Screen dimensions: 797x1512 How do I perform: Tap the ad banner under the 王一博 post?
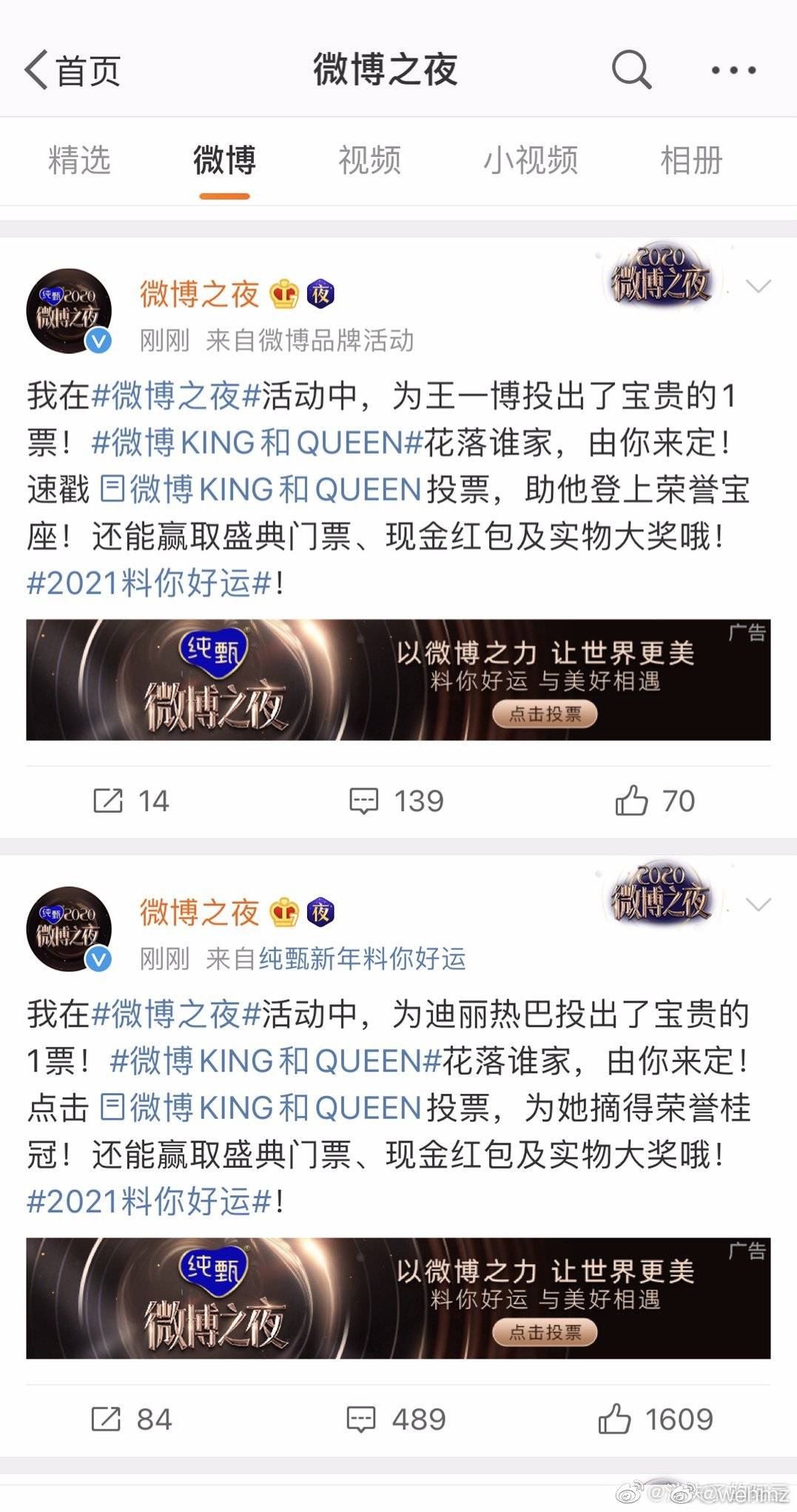[398, 679]
